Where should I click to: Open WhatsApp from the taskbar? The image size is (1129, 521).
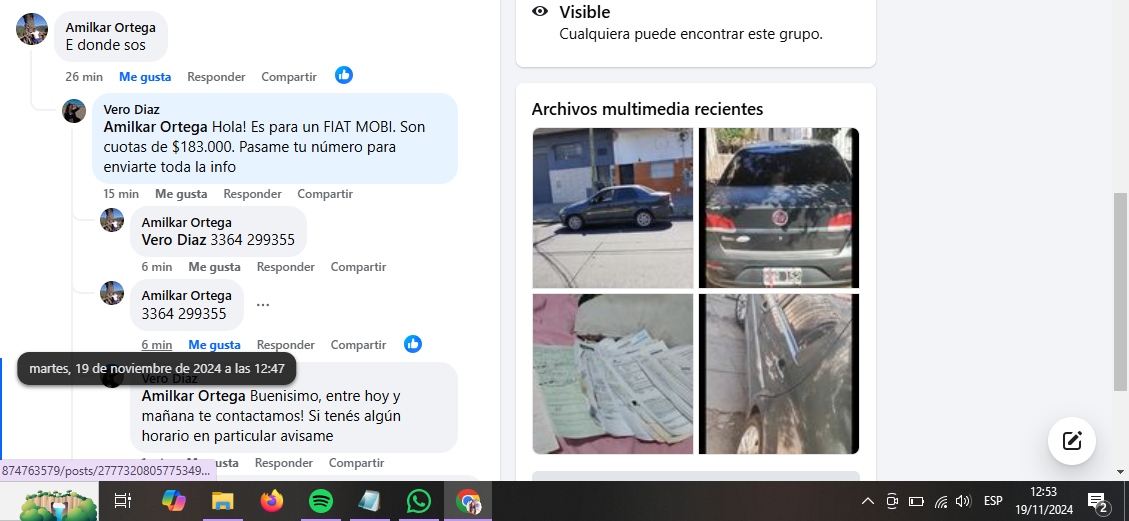(x=419, y=501)
